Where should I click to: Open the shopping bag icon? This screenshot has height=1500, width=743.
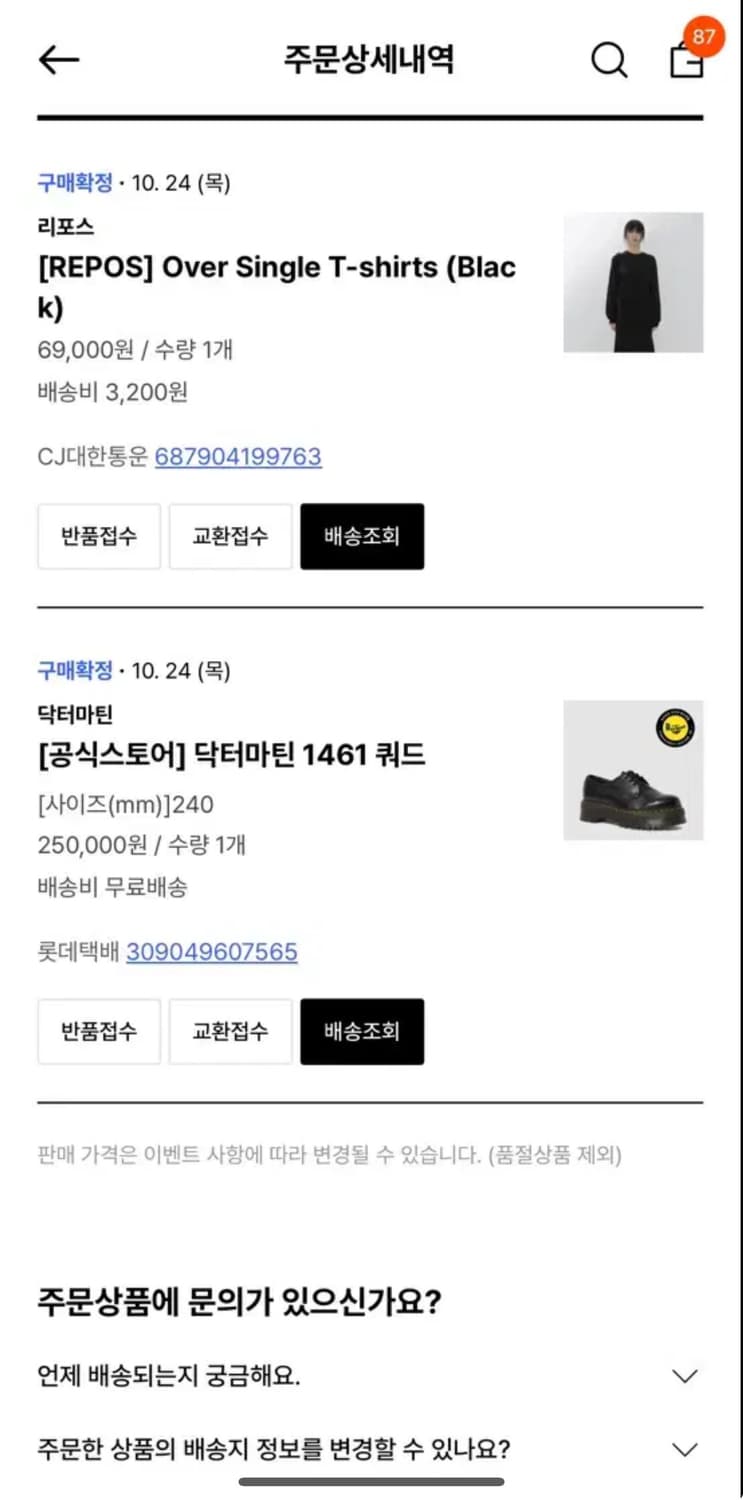click(686, 62)
